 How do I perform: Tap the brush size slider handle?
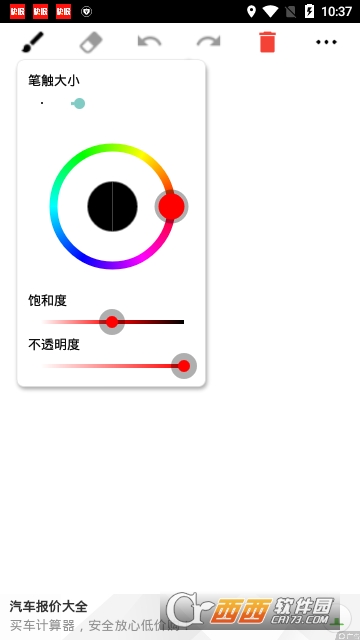(78, 104)
